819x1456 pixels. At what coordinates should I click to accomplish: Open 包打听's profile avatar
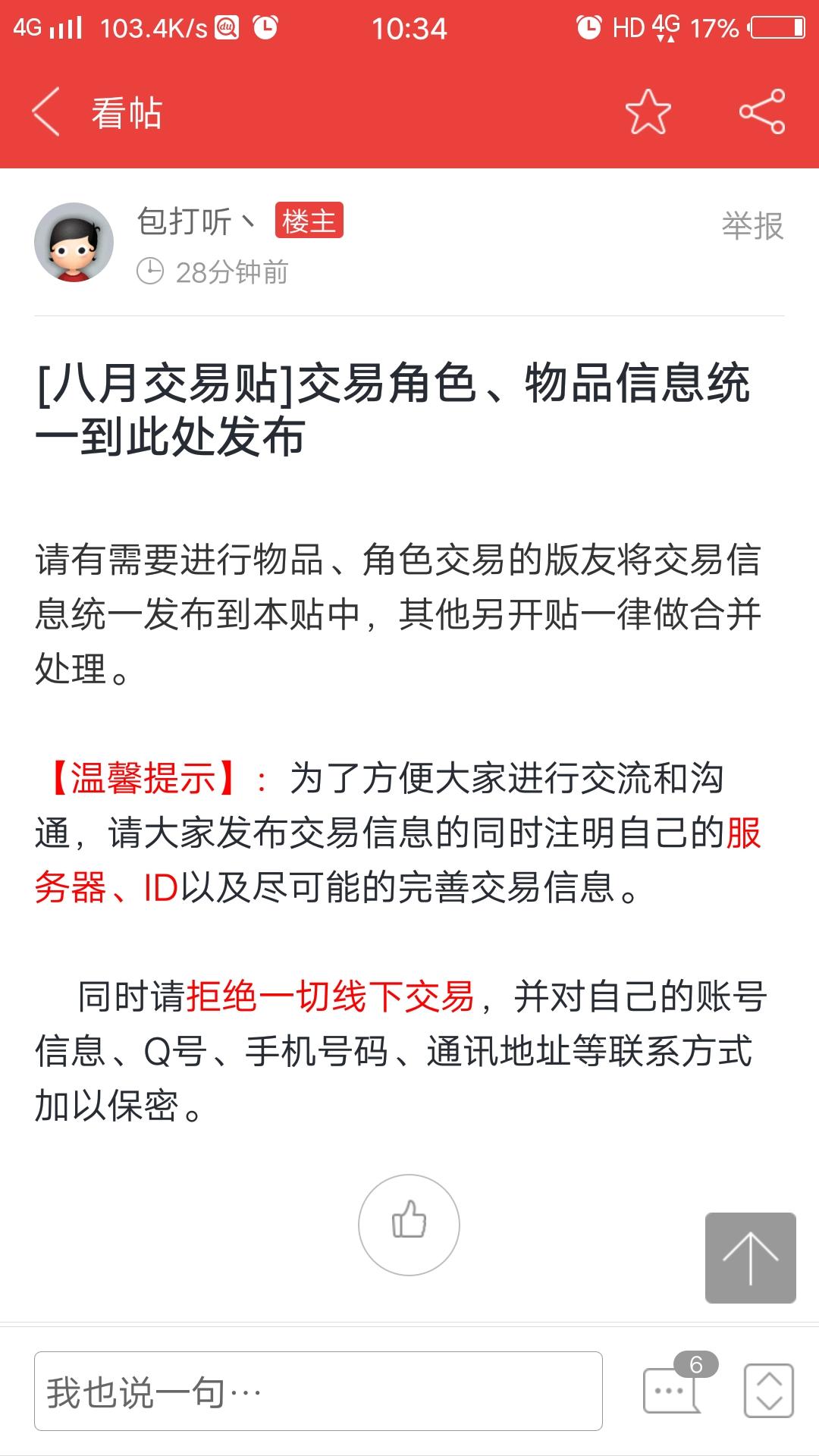pos(74,243)
